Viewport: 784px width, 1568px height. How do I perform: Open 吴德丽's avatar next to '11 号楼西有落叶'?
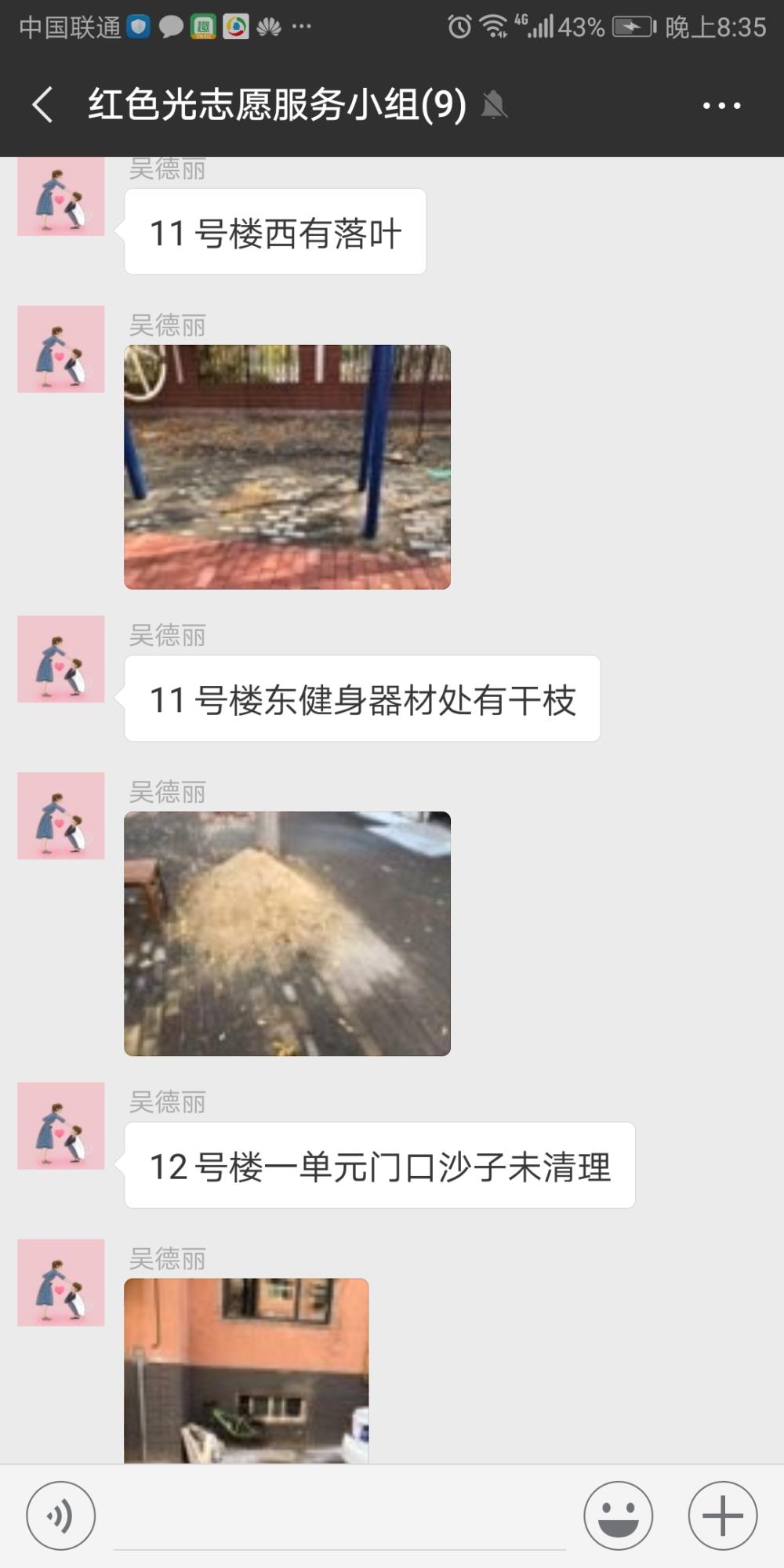pyautogui.click(x=61, y=196)
